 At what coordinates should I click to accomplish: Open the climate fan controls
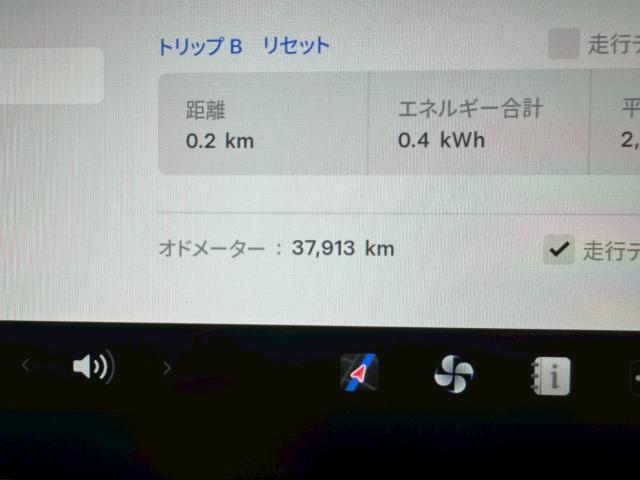(453, 374)
